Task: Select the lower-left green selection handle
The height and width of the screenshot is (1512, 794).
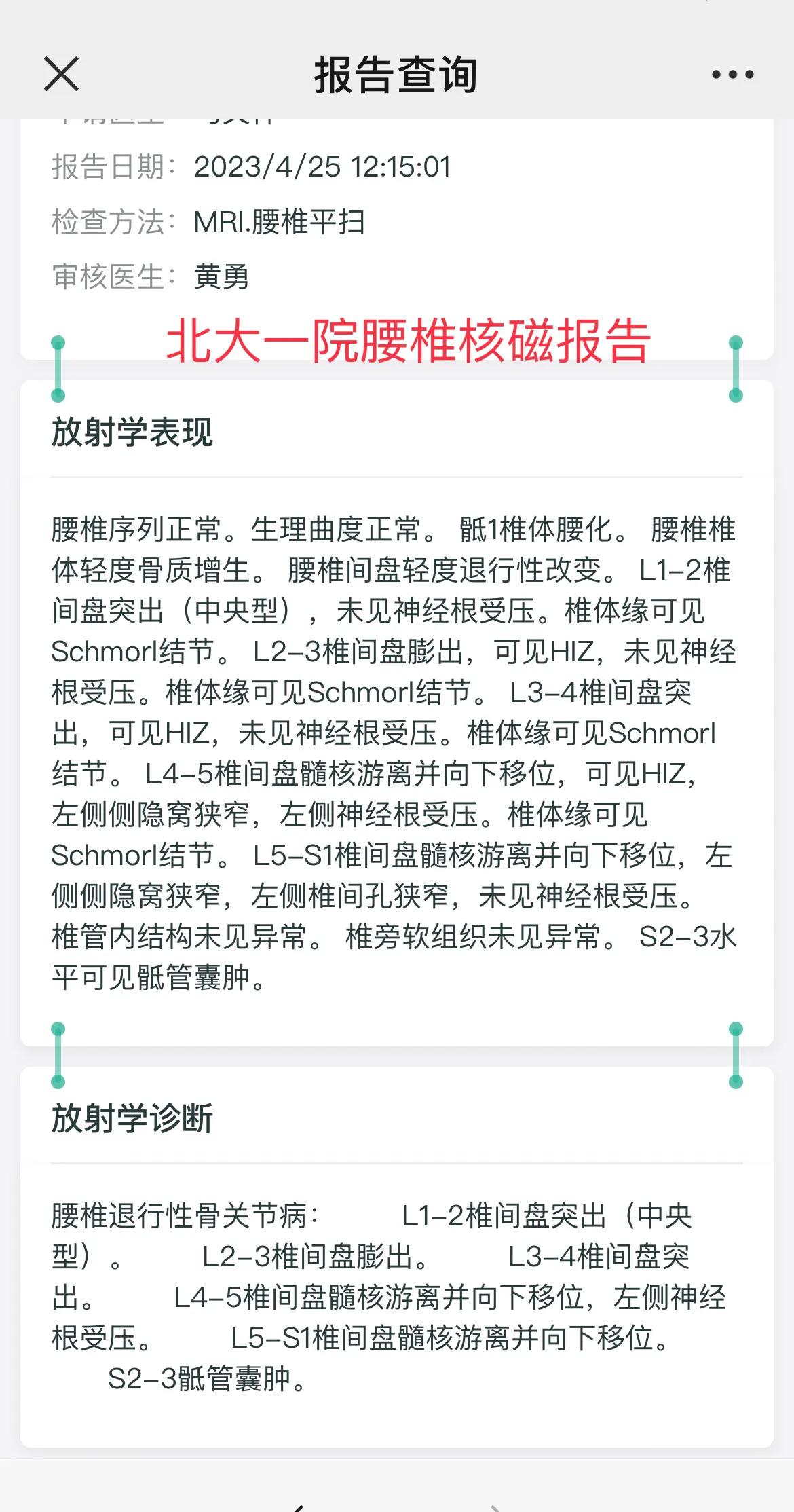Action: coord(58,1078)
